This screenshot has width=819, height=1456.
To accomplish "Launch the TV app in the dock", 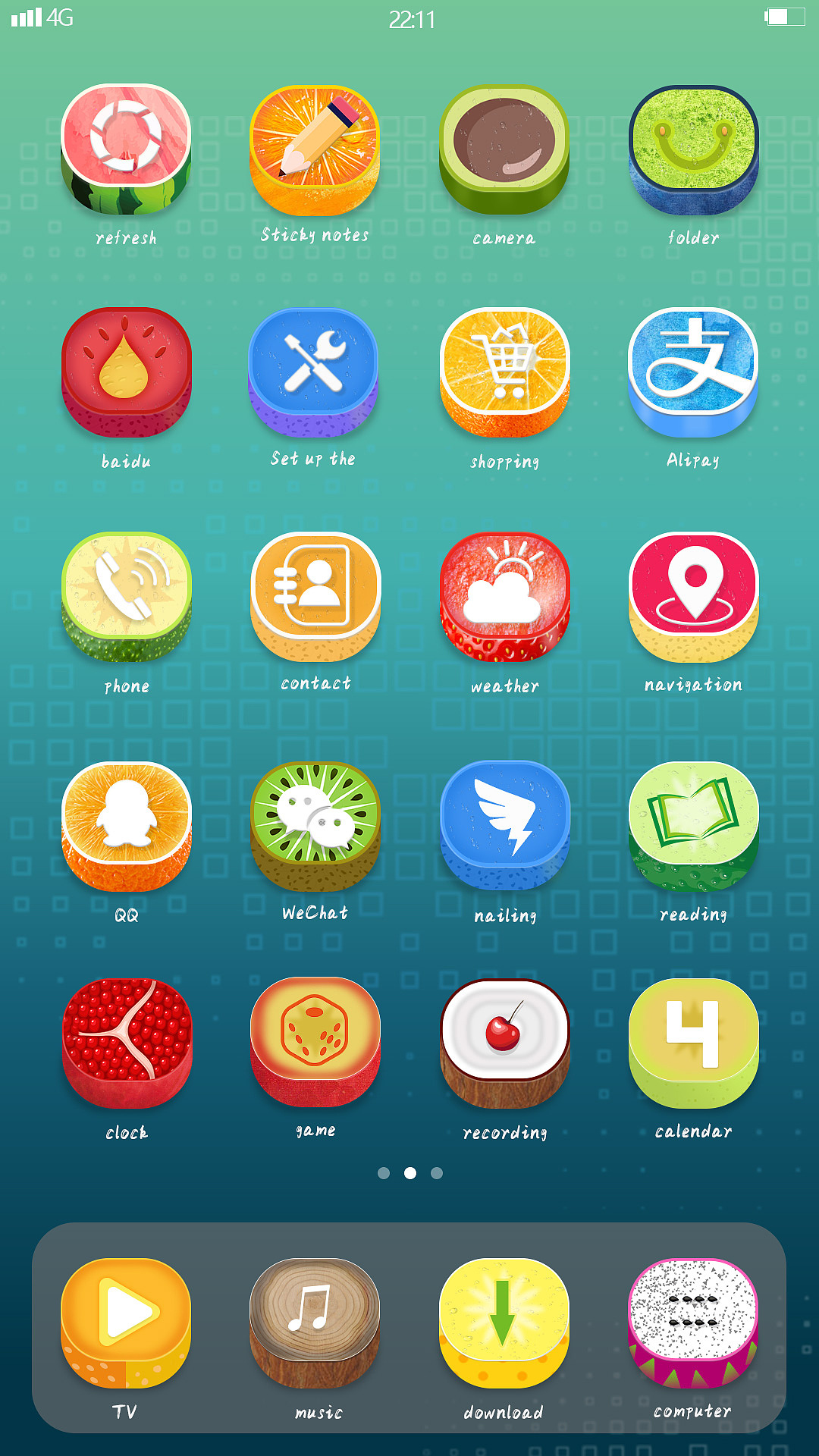I will pos(126,1322).
